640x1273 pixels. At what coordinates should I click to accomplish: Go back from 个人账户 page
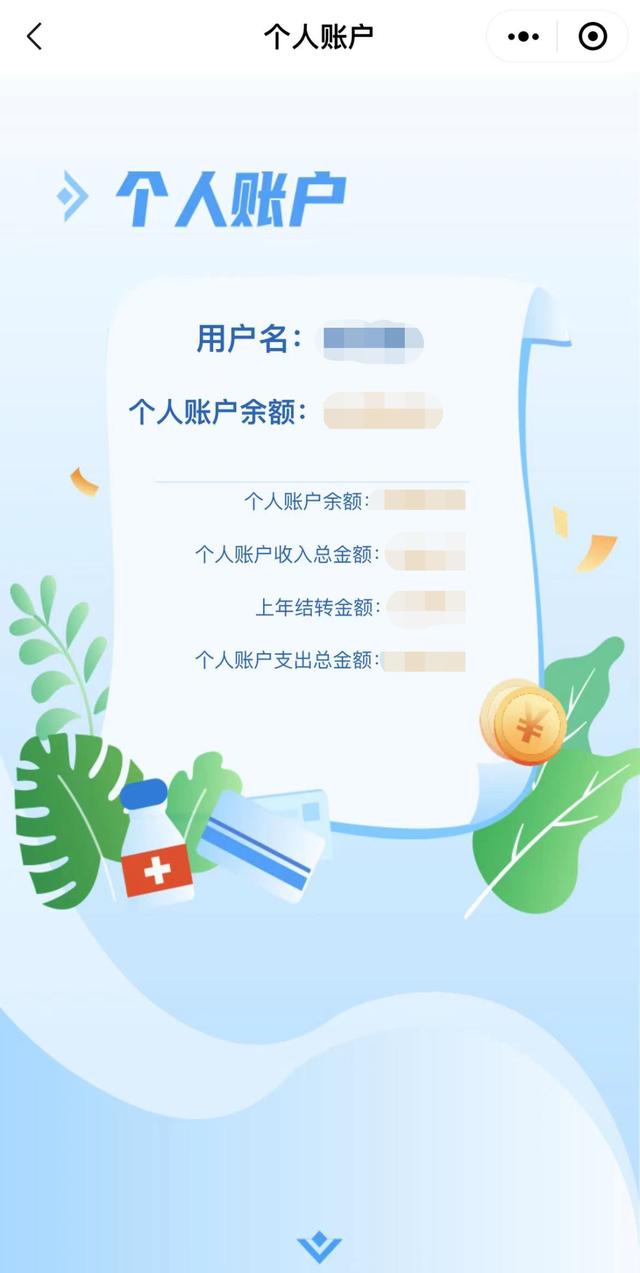[x=34, y=37]
